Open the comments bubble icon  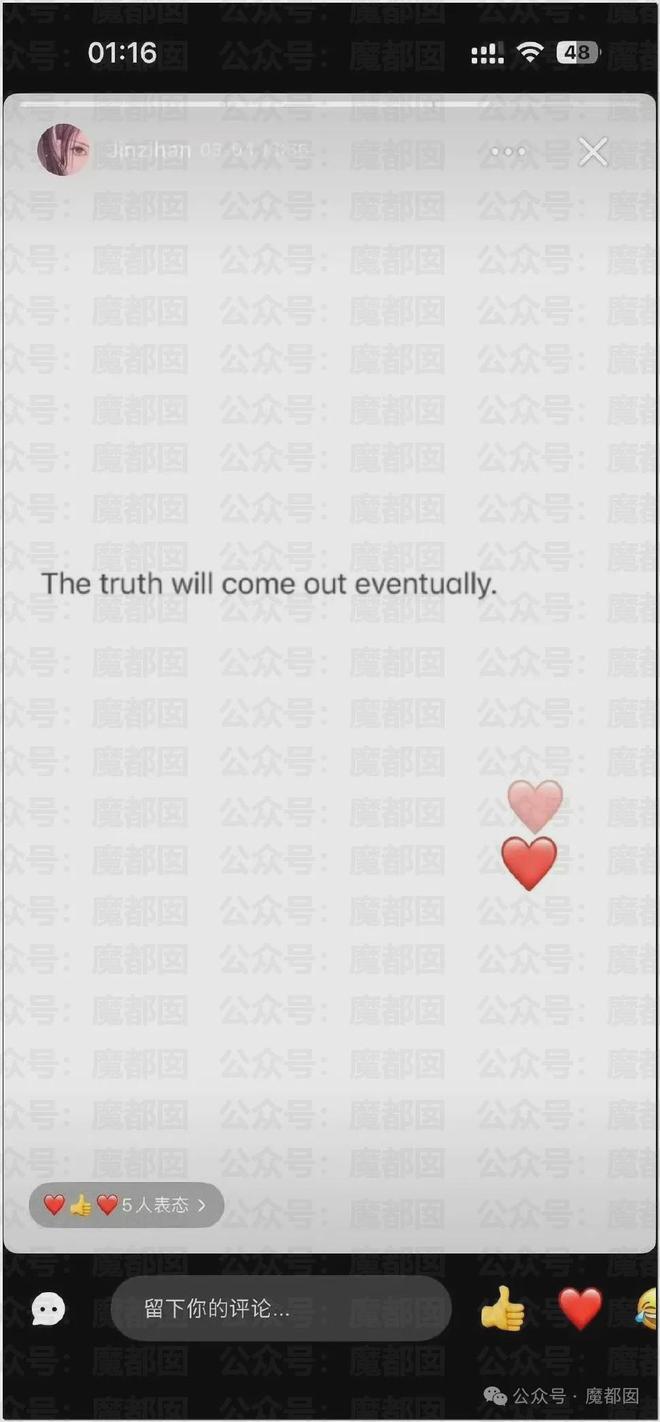pos(48,1308)
